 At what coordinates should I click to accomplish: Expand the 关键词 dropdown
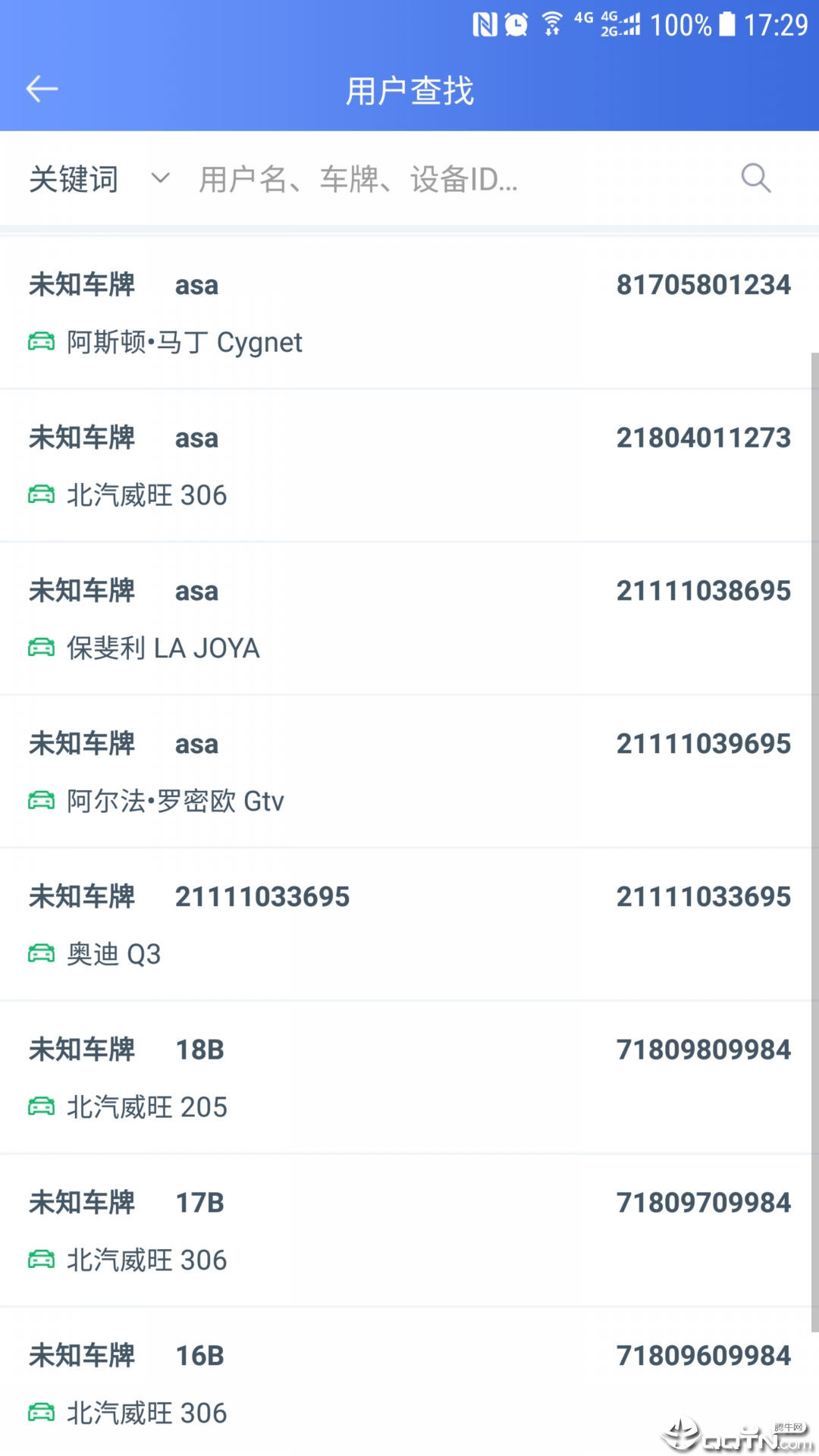coord(99,180)
